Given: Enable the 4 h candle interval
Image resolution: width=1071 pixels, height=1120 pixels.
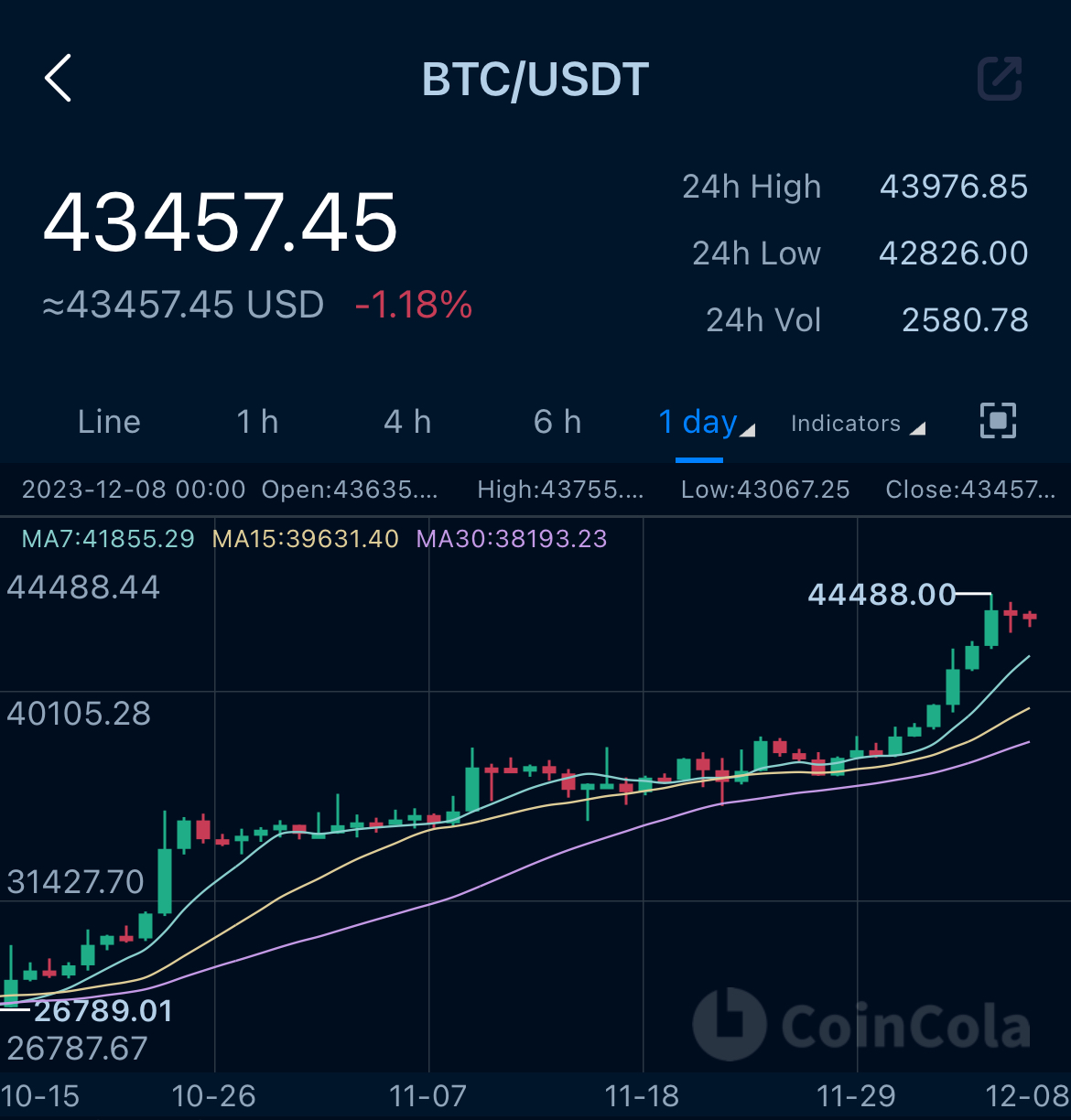Looking at the screenshot, I should (407, 421).
